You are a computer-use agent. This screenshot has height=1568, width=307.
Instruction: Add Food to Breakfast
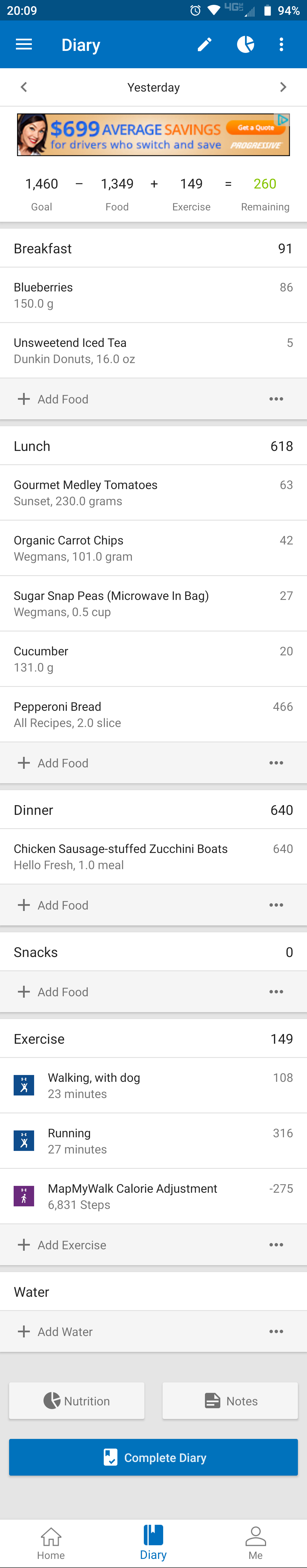click(x=54, y=399)
